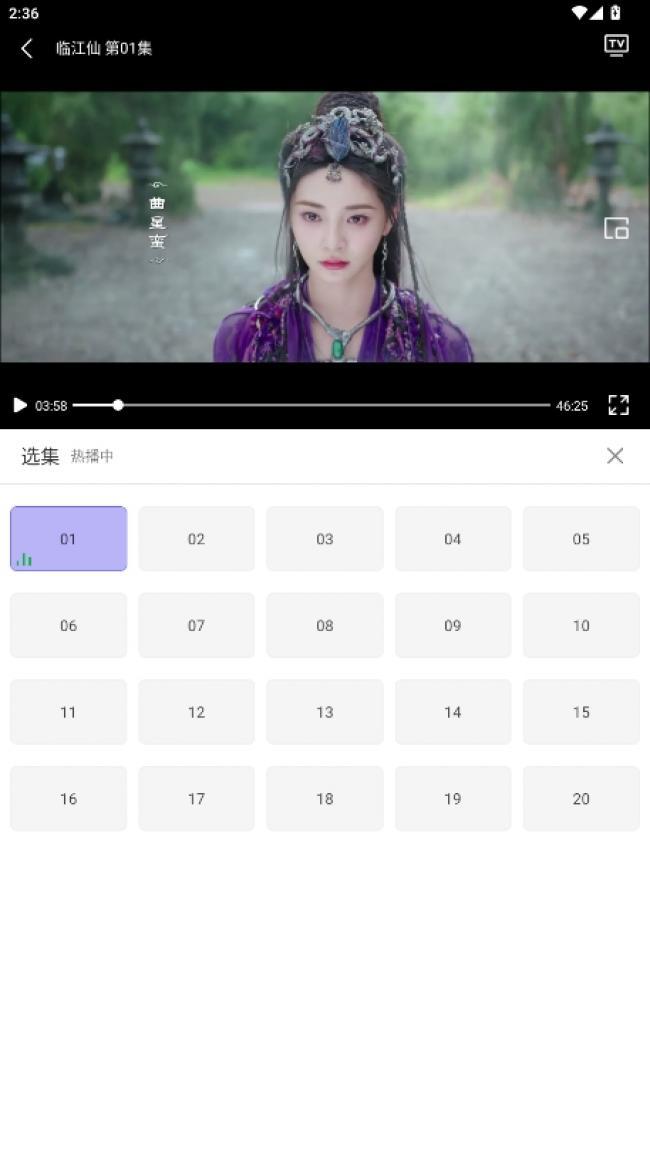
Task: Play episode 14
Action: [453, 712]
